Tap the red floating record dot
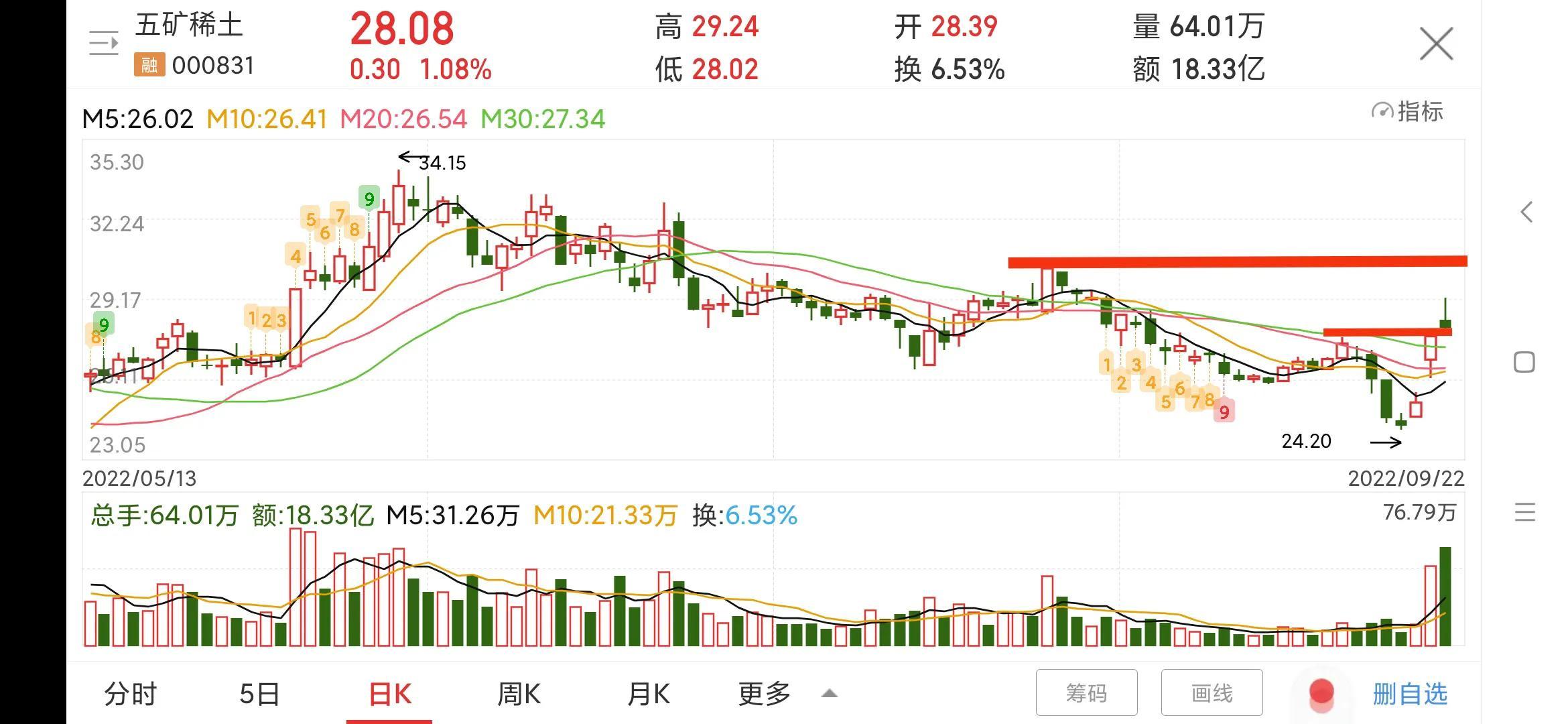Image resolution: width=1568 pixels, height=724 pixels. point(1321,693)
